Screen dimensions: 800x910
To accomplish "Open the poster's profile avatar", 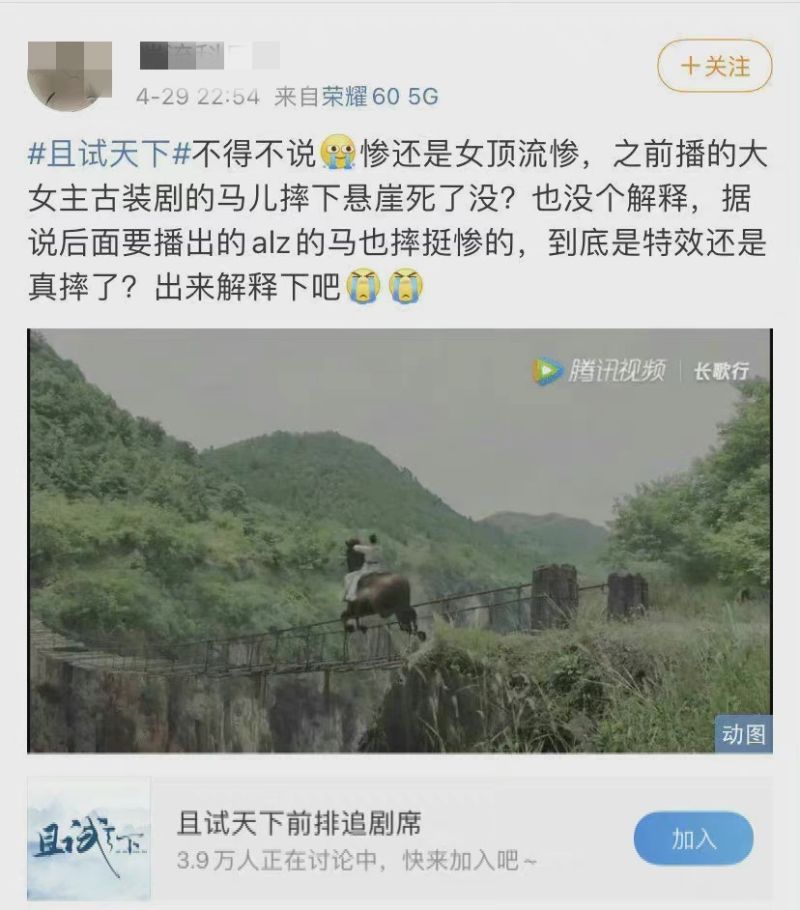I will coord(68,76).
